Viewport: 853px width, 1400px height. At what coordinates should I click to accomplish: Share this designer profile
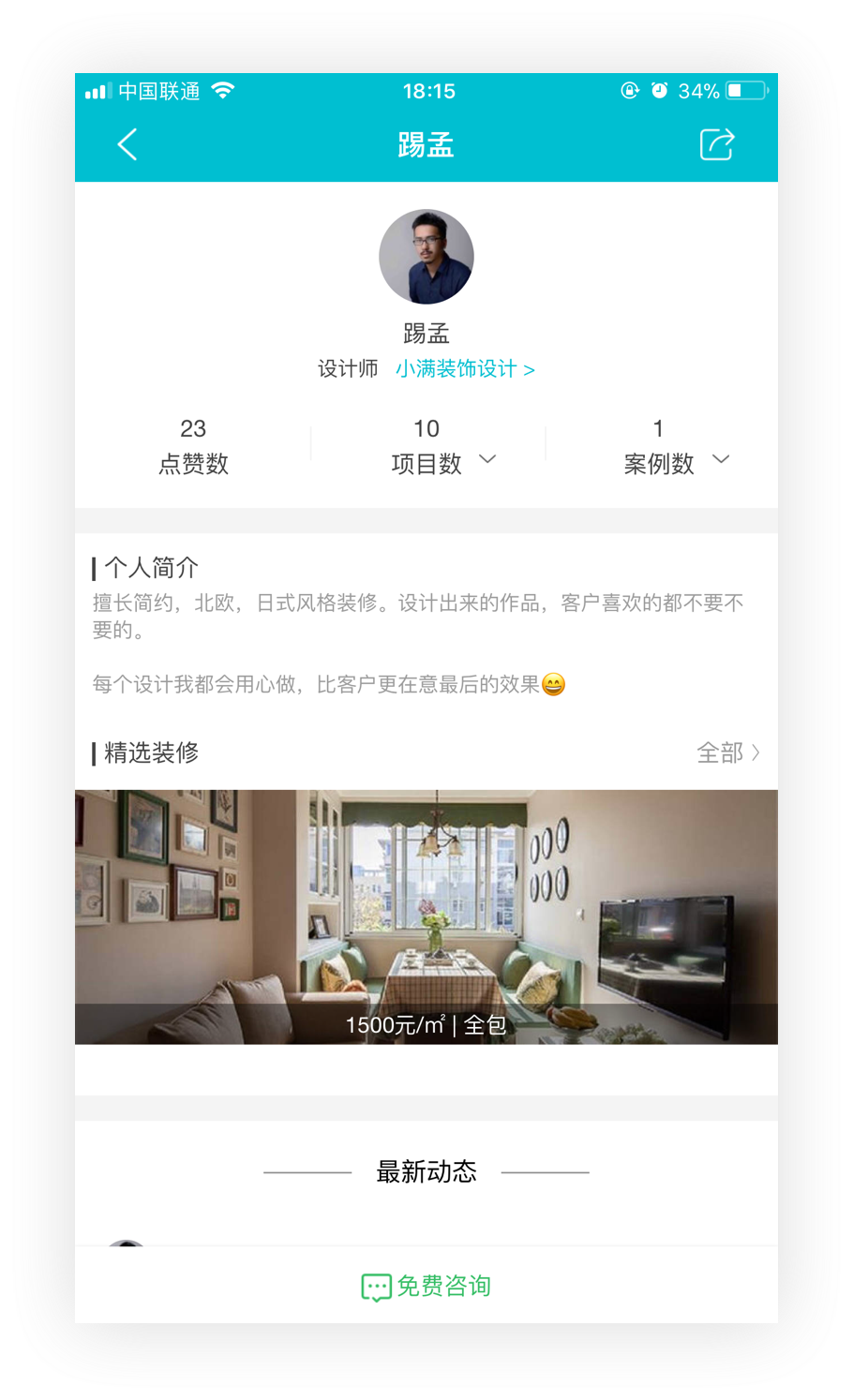coord(717,145)
